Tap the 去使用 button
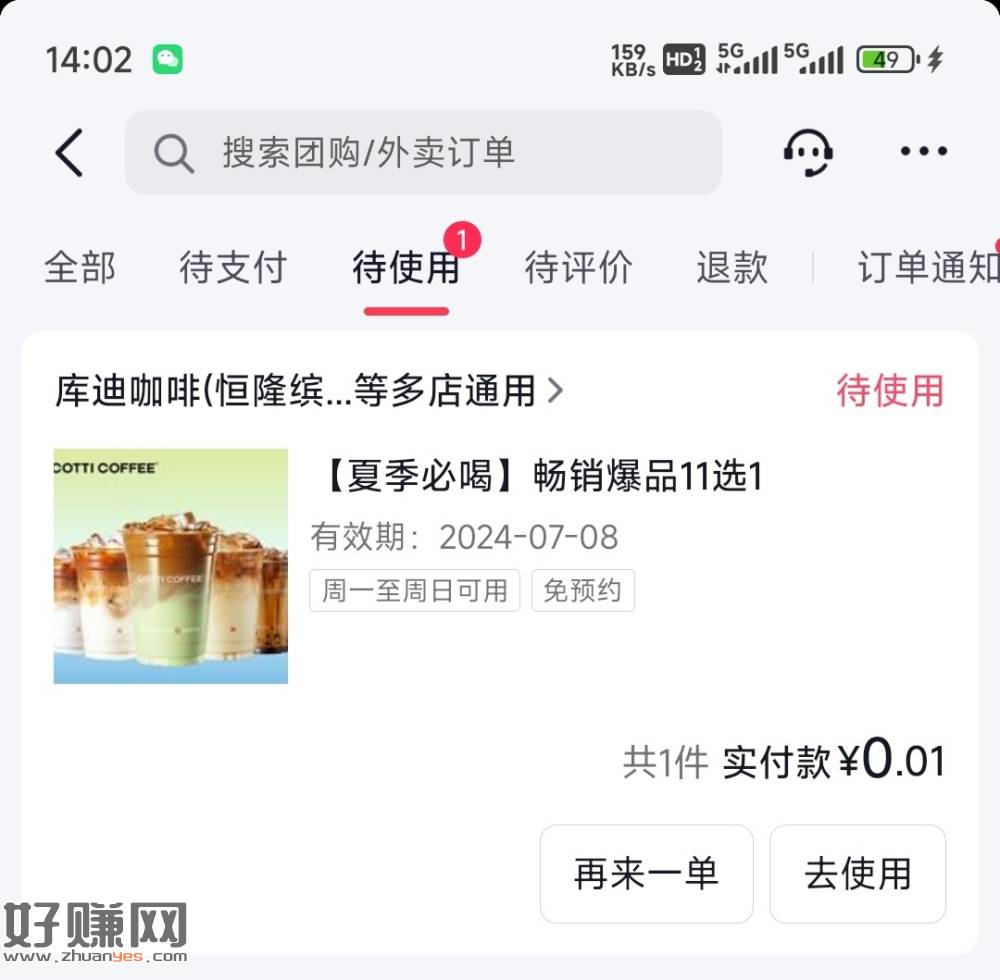Image resolution: width=1000 pixels, height=980 pixels. pos(857,874)
